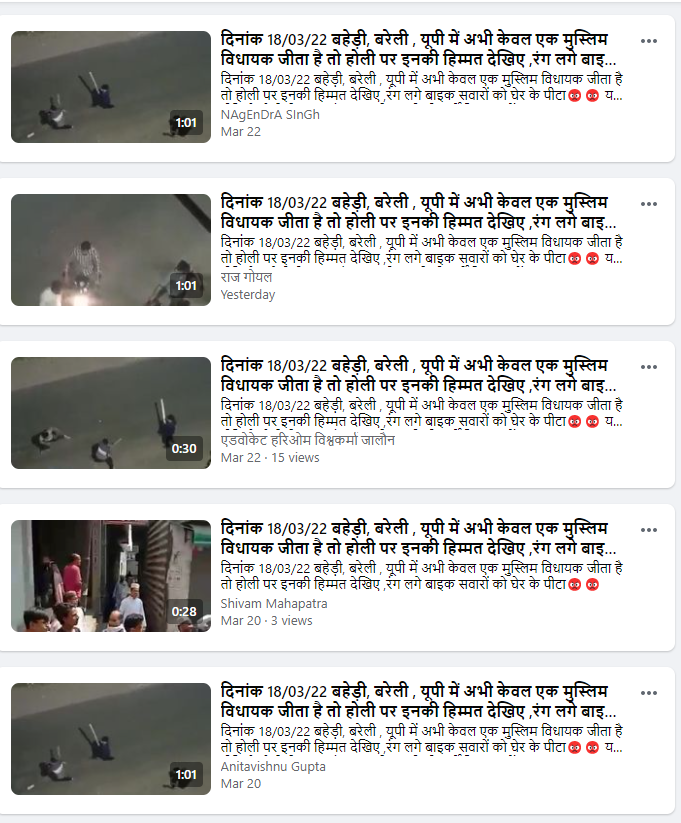Open overflow menu on the 15 views video
This screenshot has width=681, height=823.
click(x=649, y=367)
